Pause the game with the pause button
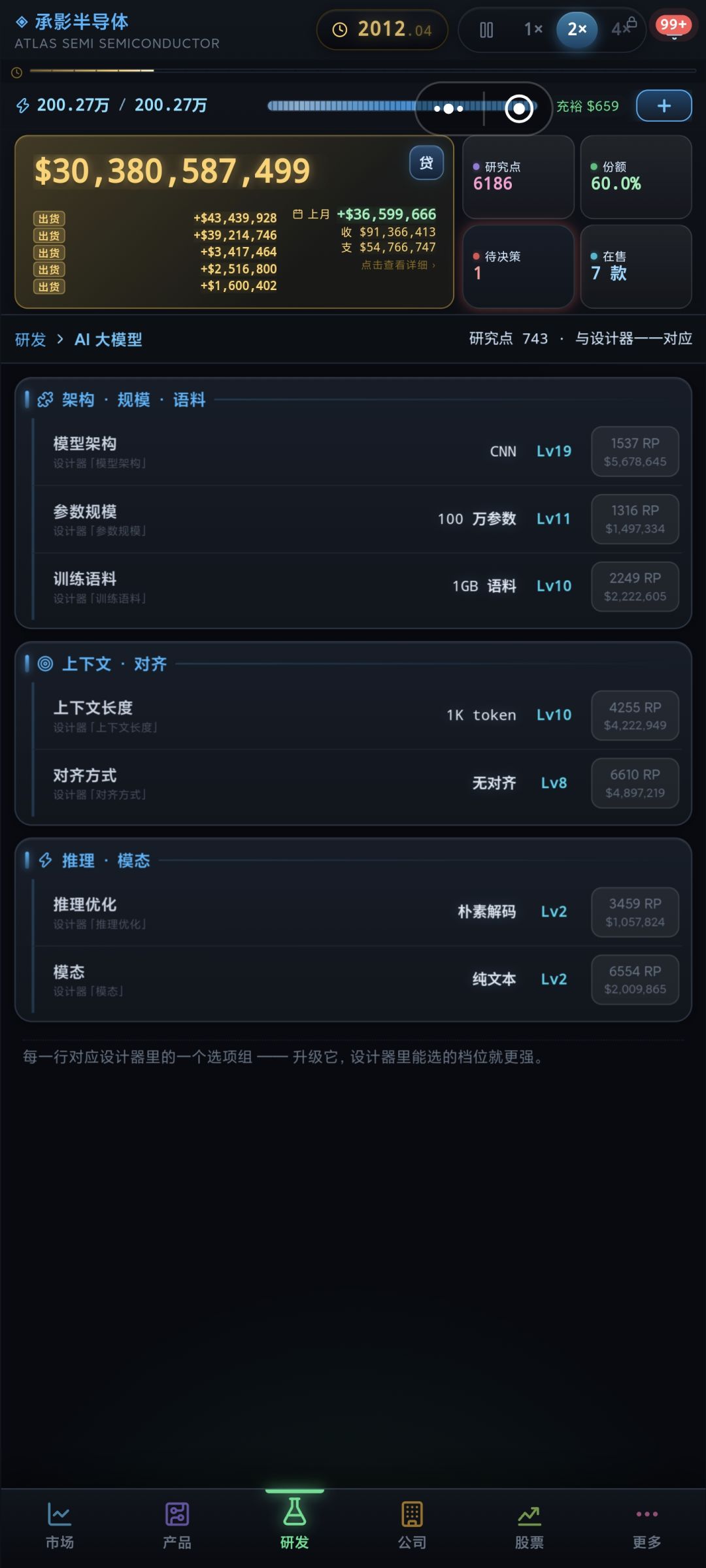Viewport: 706px width, 1568px height. (x=486, y=29)
